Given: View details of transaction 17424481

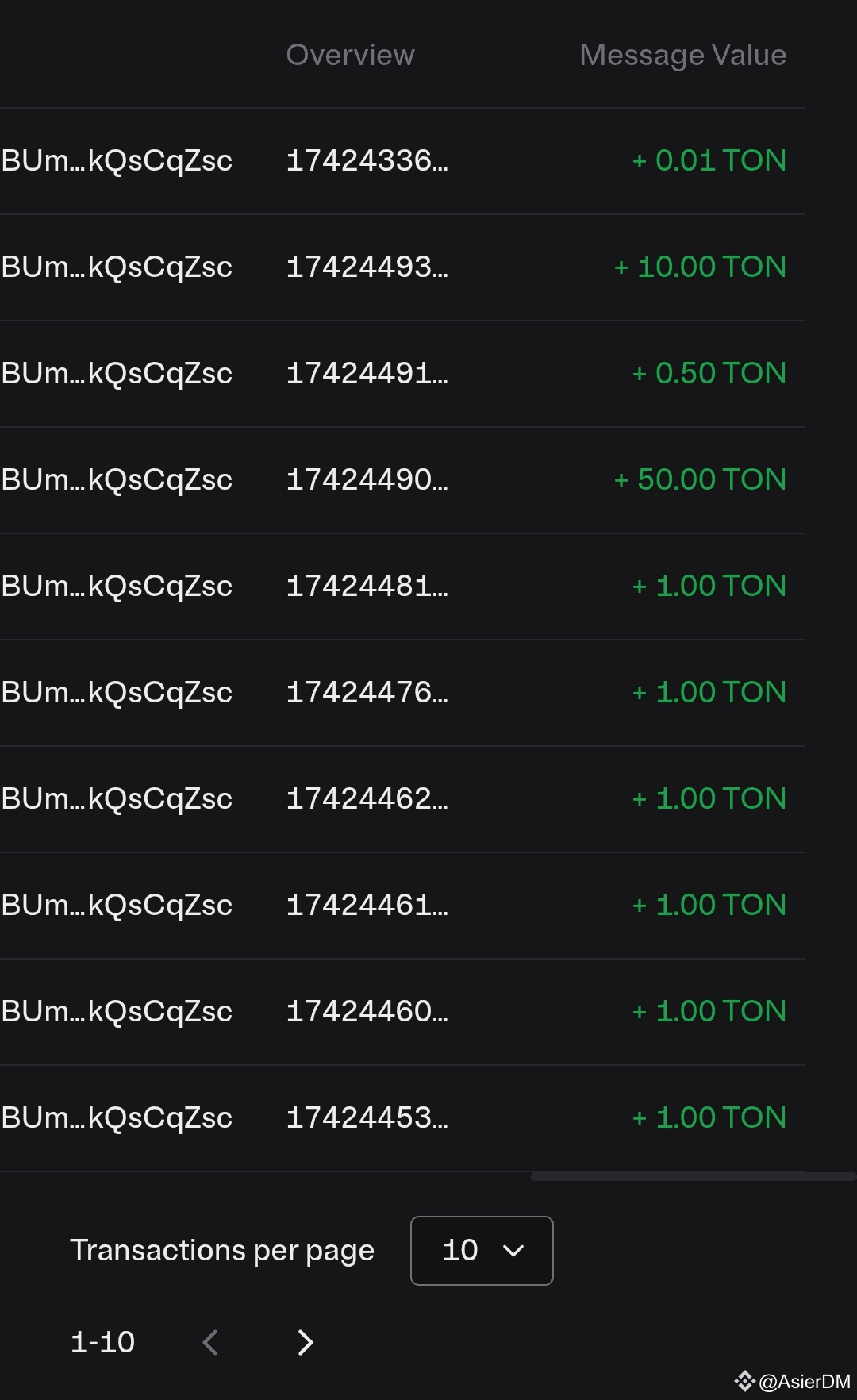Looking at the screenshot, I should [367, 587].
